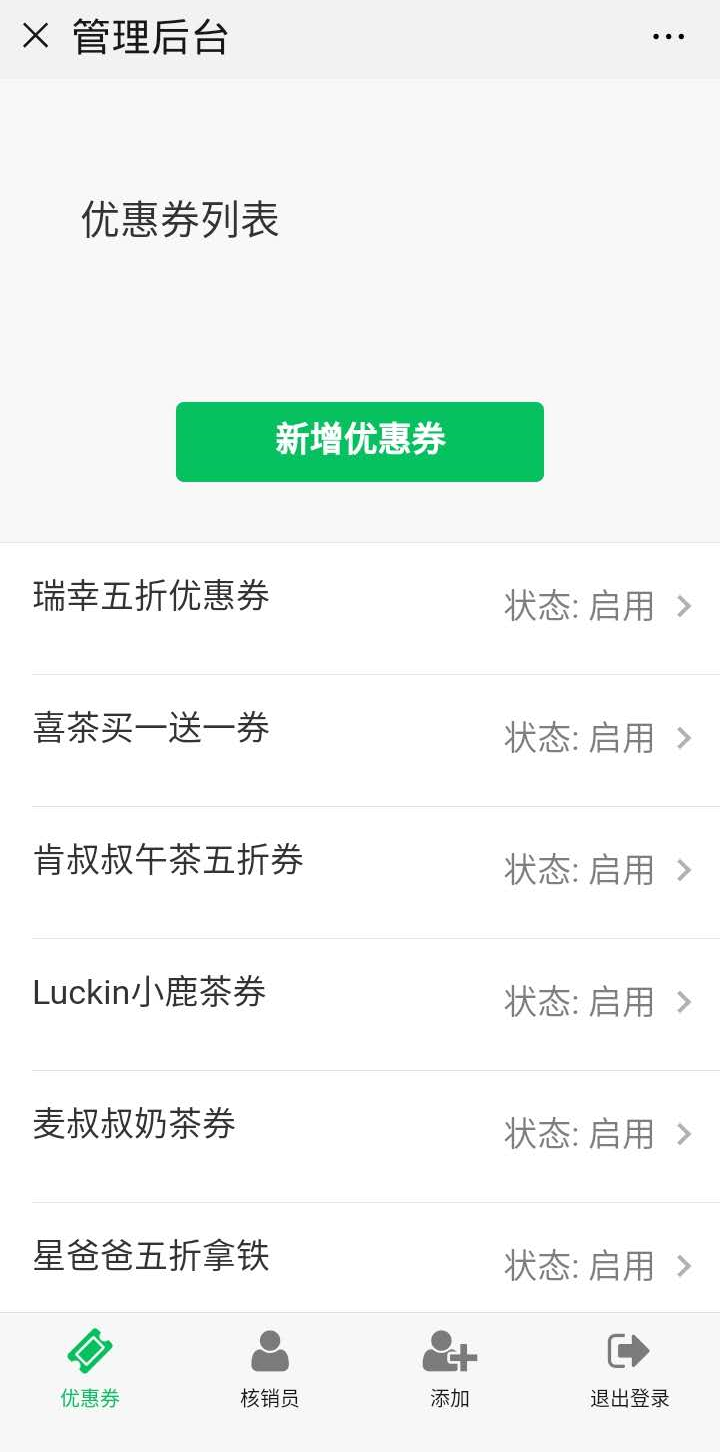Open the three-dot overflow menu
The width and height of the screenshot is (720, 1452).
[x=668, y=36]
